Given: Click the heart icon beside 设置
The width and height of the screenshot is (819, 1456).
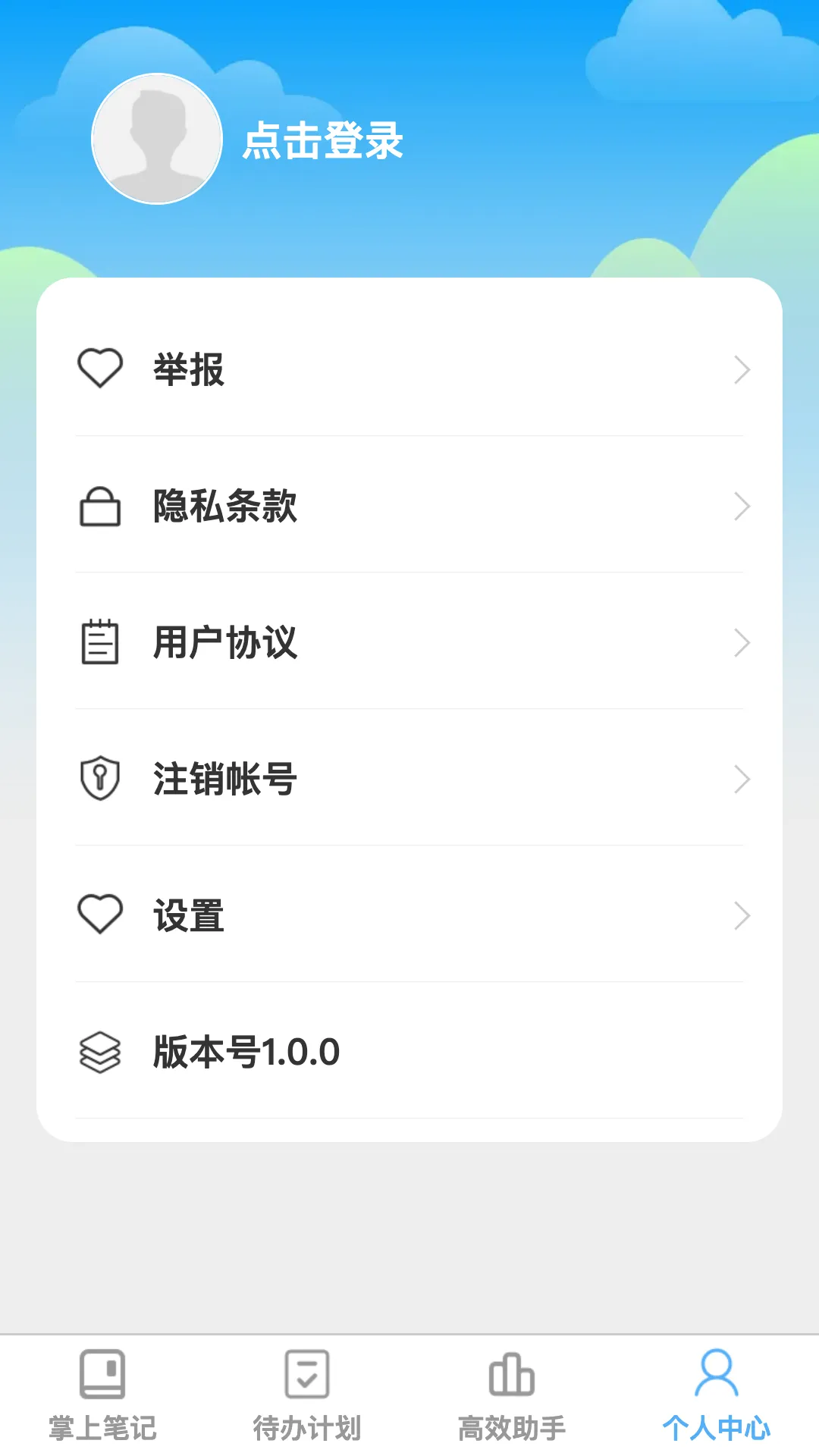Looking at the screenshot, I should click(99, 915).
